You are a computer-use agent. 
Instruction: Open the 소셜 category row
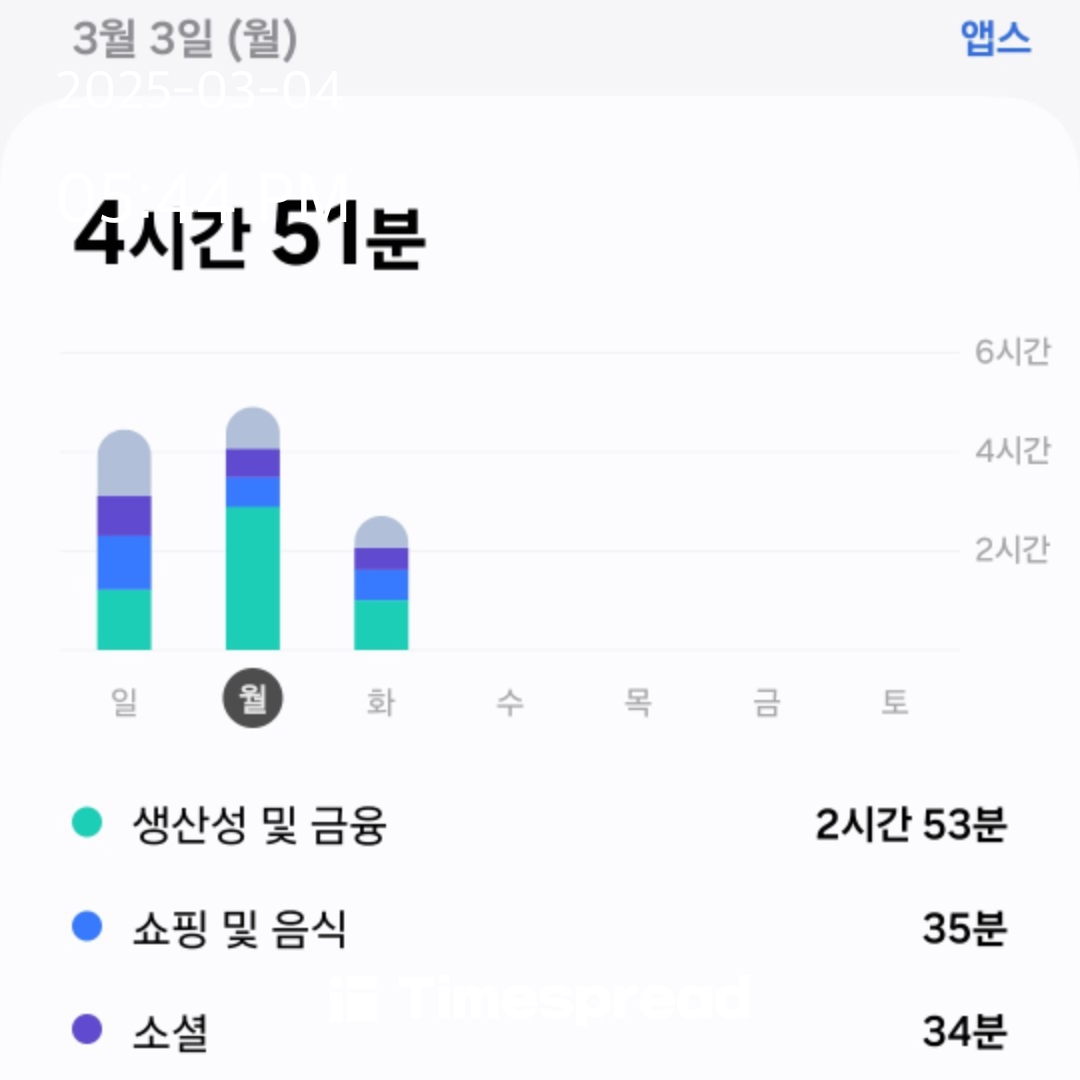(x=540, y=1031)
